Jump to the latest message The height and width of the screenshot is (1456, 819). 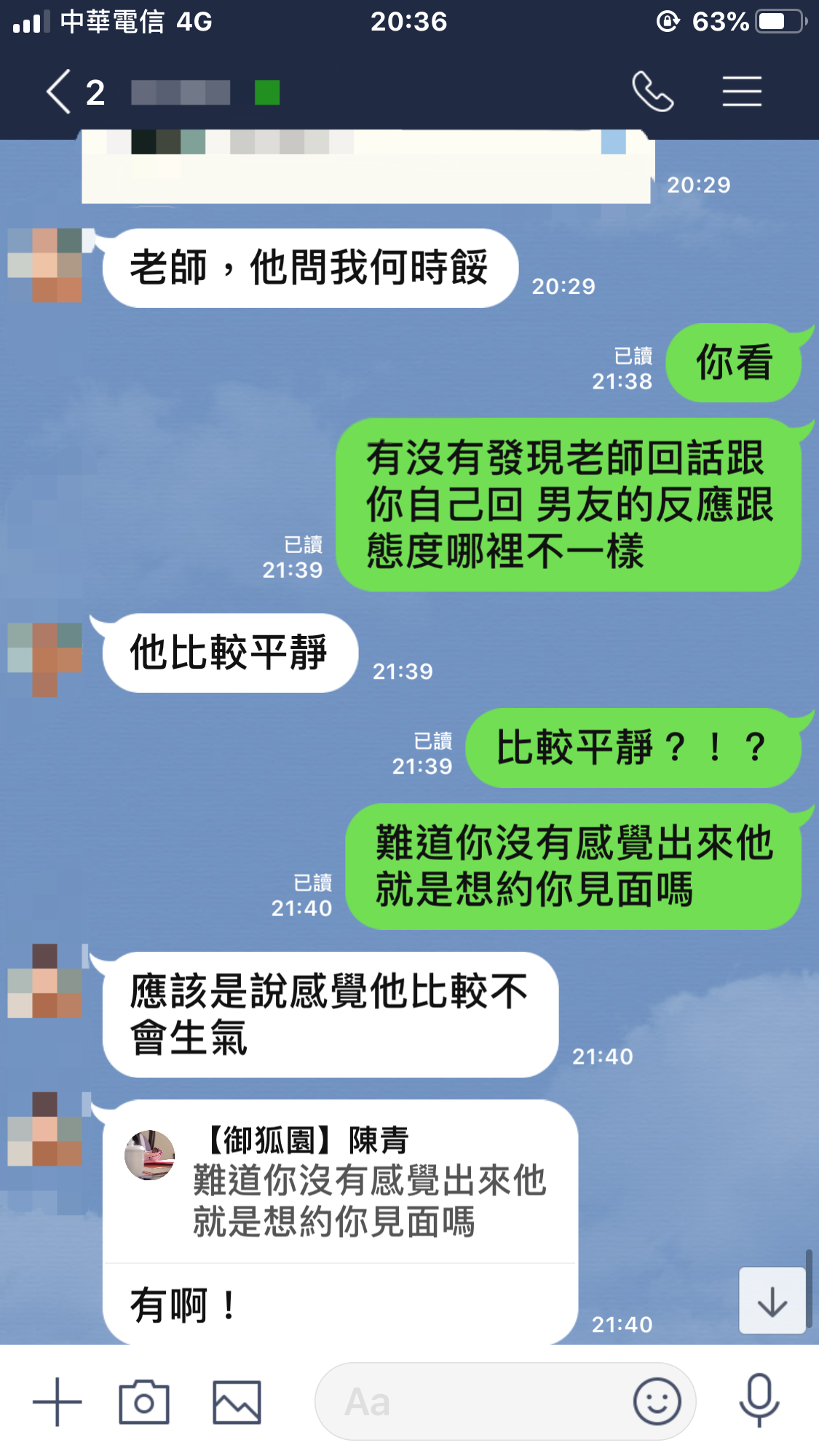772,1301
